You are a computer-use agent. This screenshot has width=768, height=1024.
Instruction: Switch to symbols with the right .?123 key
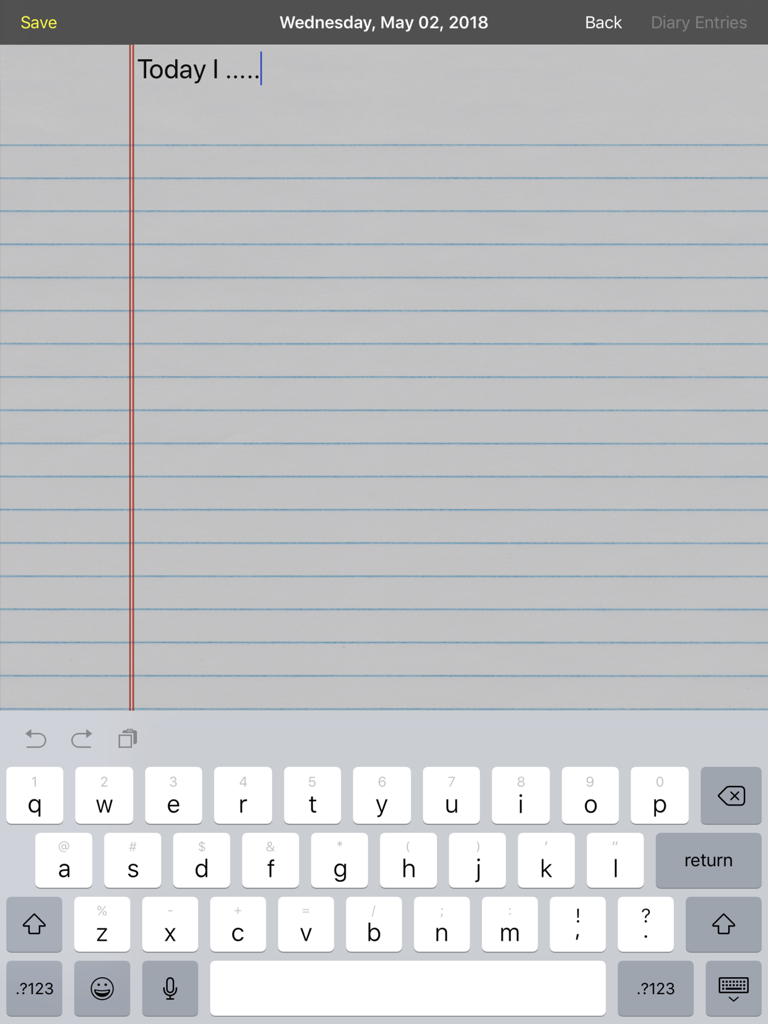point(656,988)
